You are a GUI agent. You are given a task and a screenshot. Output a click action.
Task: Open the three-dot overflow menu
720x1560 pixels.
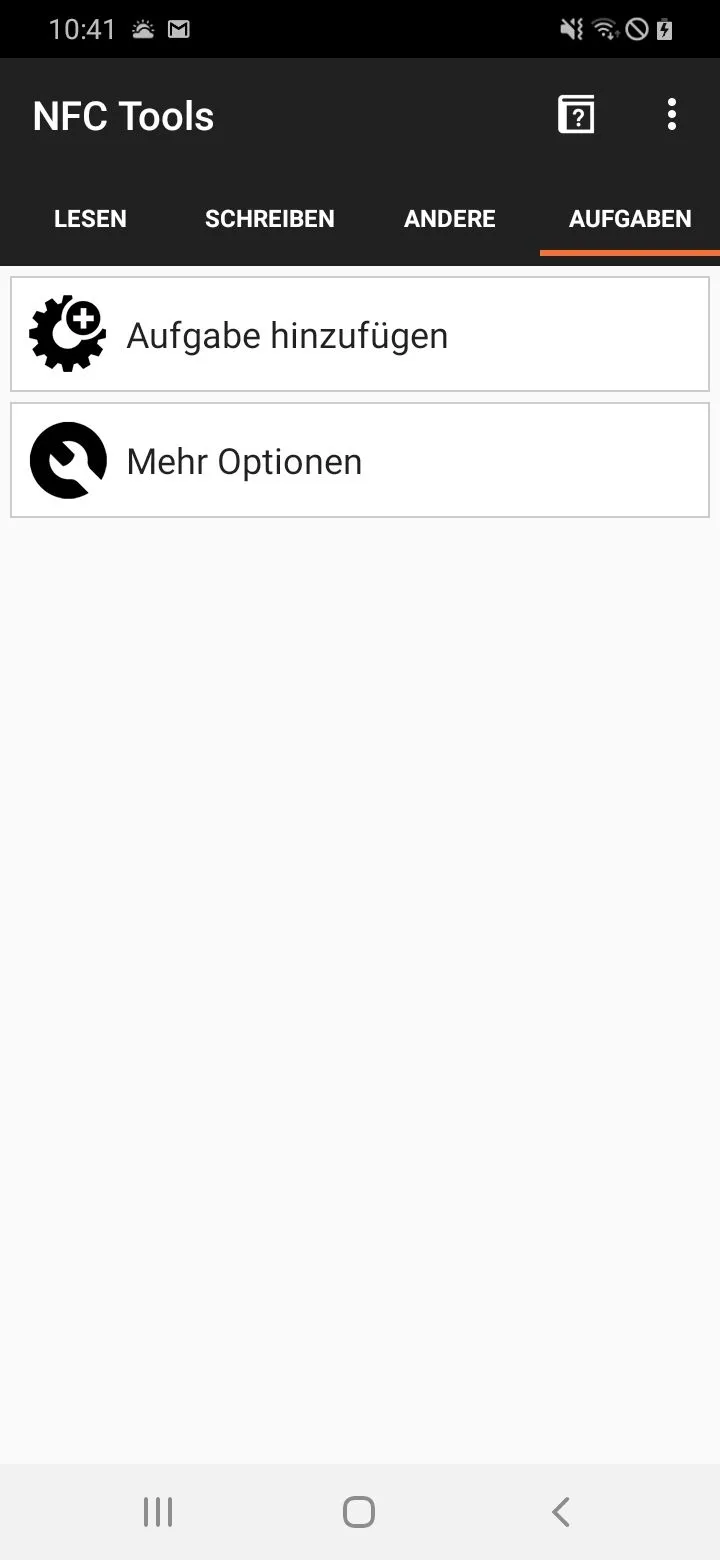pos(672,115)
